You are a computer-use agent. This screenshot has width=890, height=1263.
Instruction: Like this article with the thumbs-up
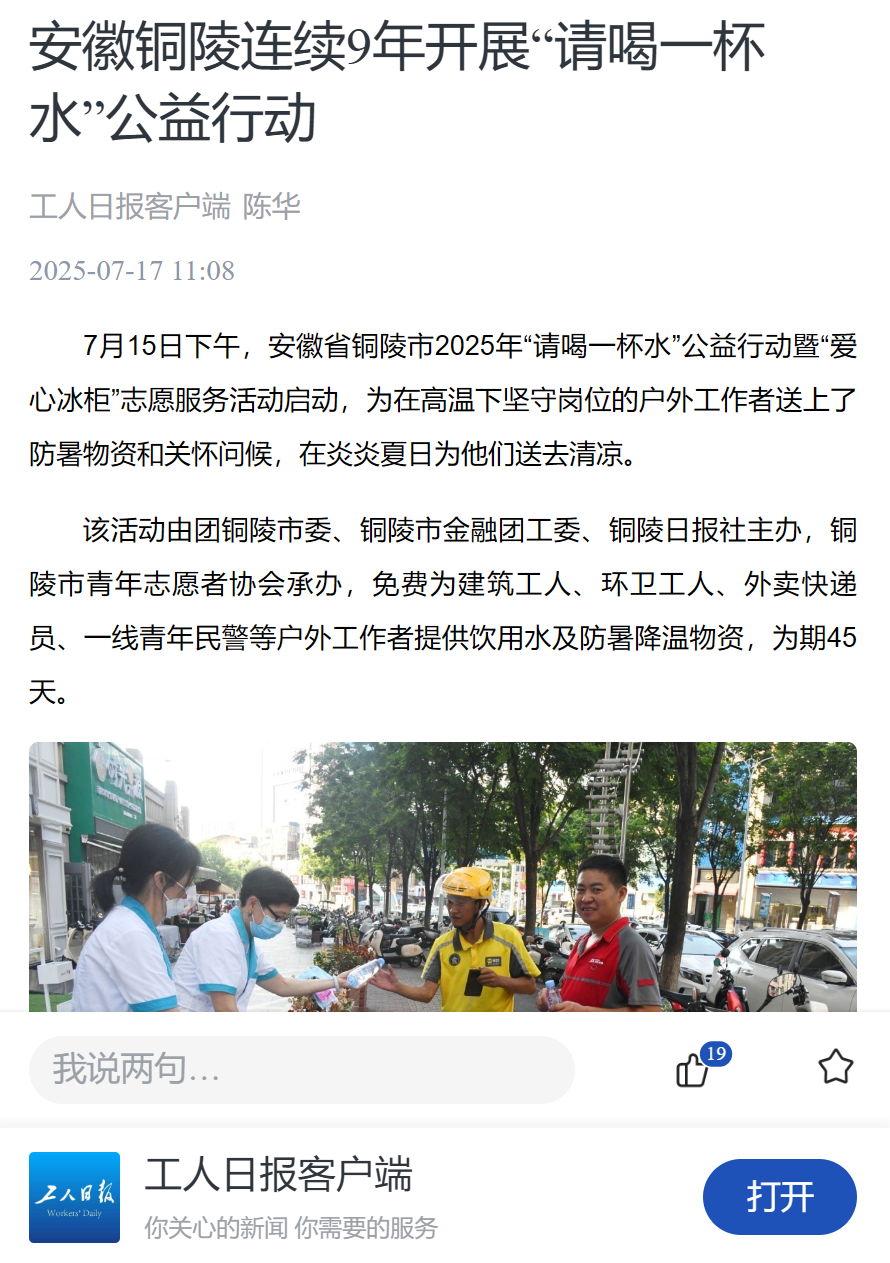click(x=692, y=1070)
